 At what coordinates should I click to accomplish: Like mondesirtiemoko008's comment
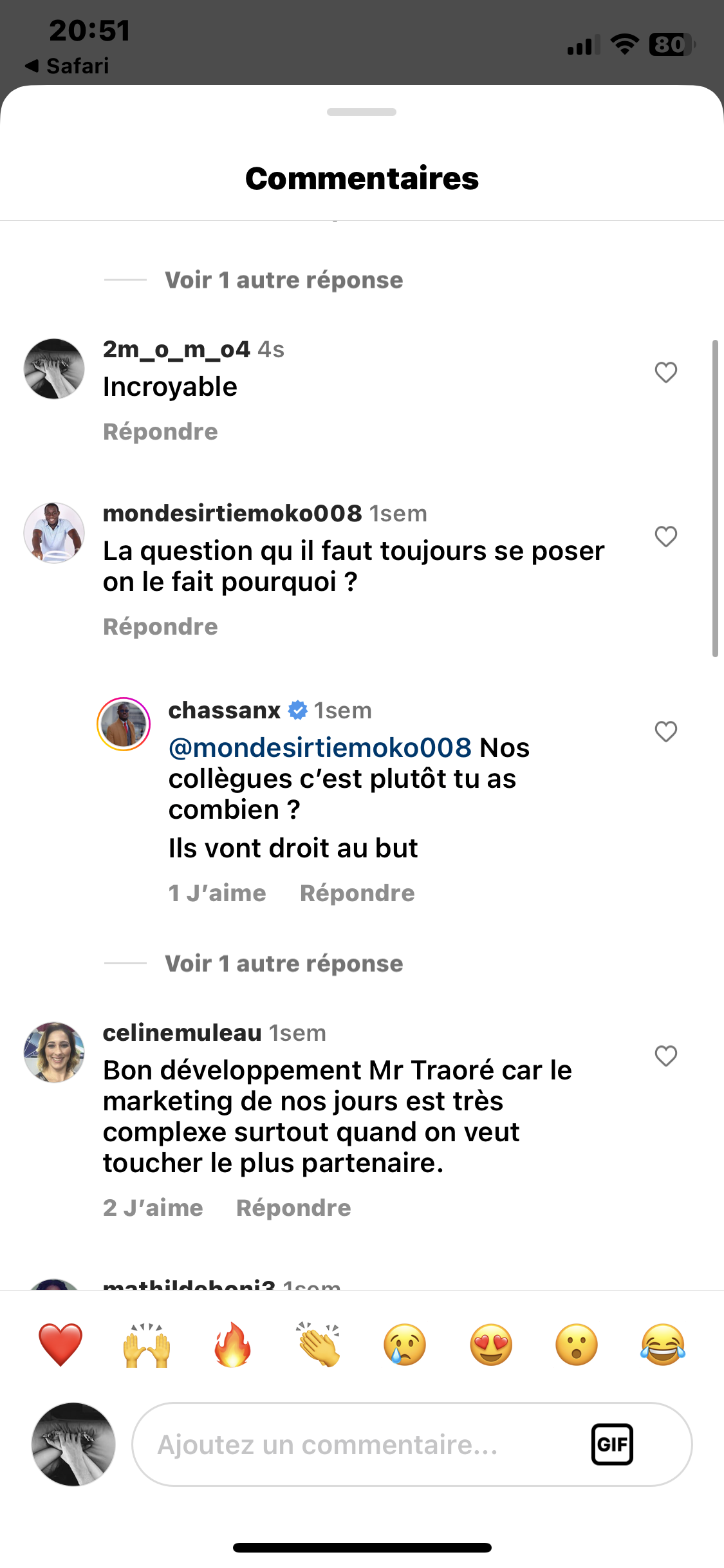[665, 536]
